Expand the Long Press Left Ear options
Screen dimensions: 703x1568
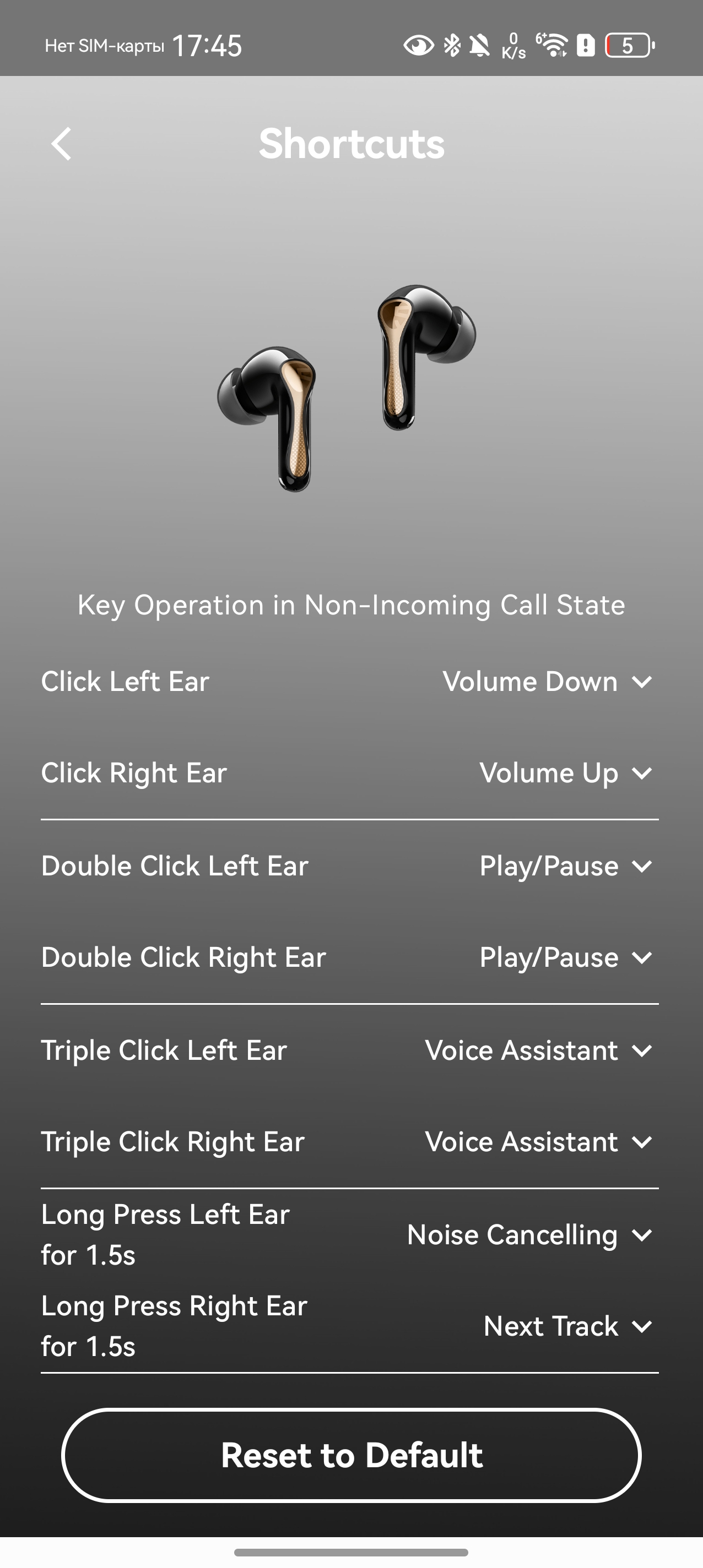coord(529,1235)
